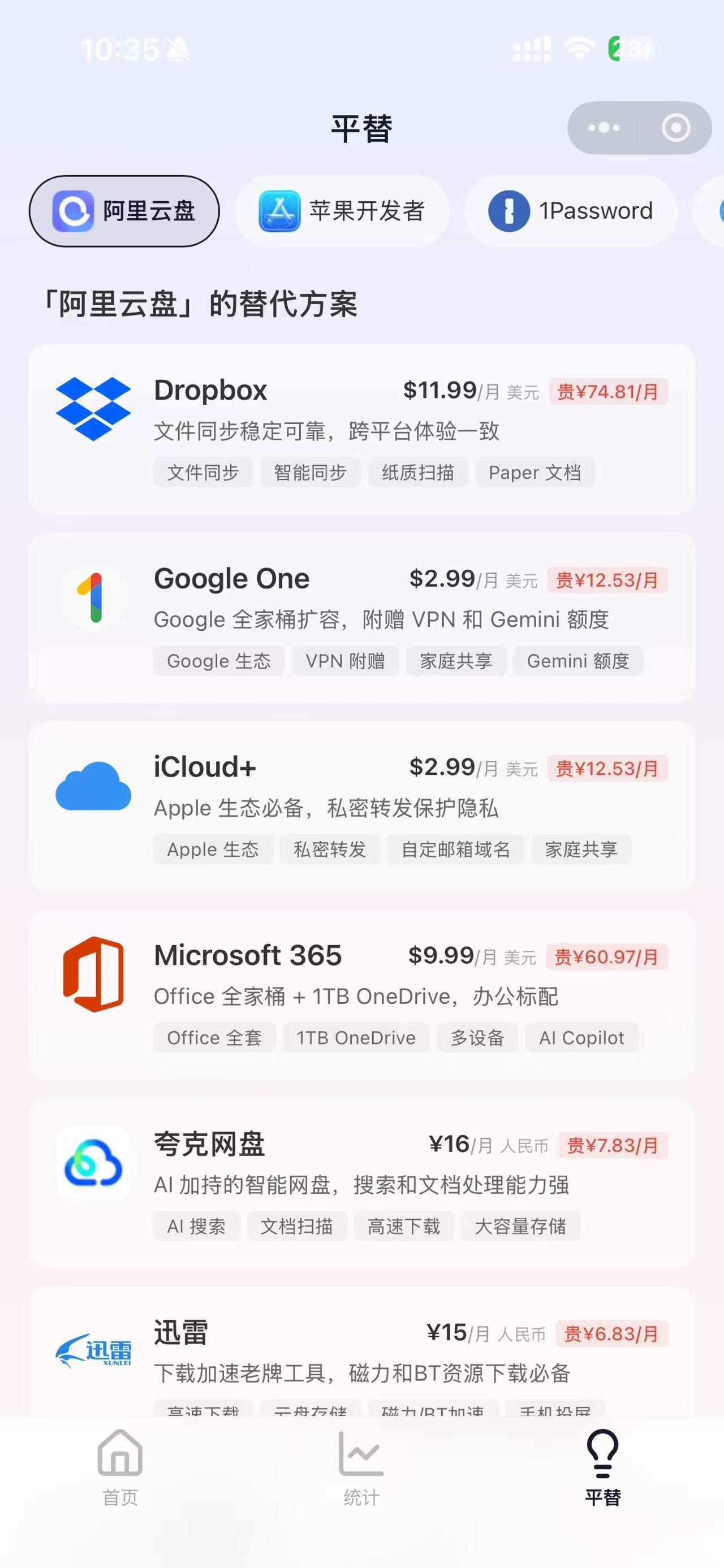This screenshot has height=1568, width=724.
Task: Tap the 平替 tab
Action: click(603, 1468)
